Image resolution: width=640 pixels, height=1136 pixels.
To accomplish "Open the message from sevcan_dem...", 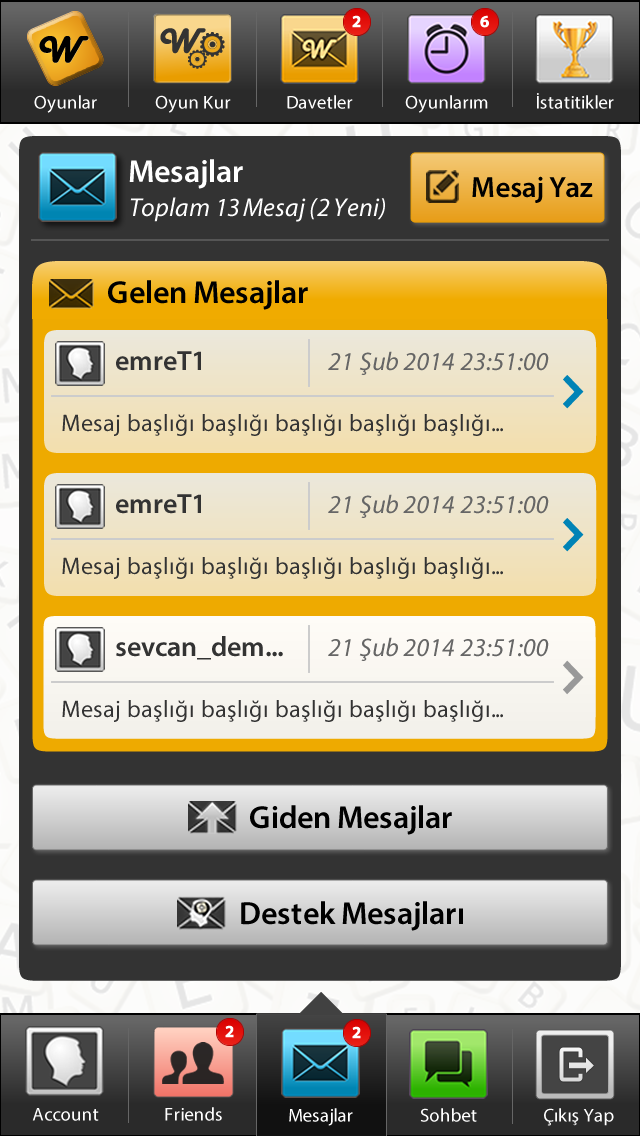I will point(320,677).
